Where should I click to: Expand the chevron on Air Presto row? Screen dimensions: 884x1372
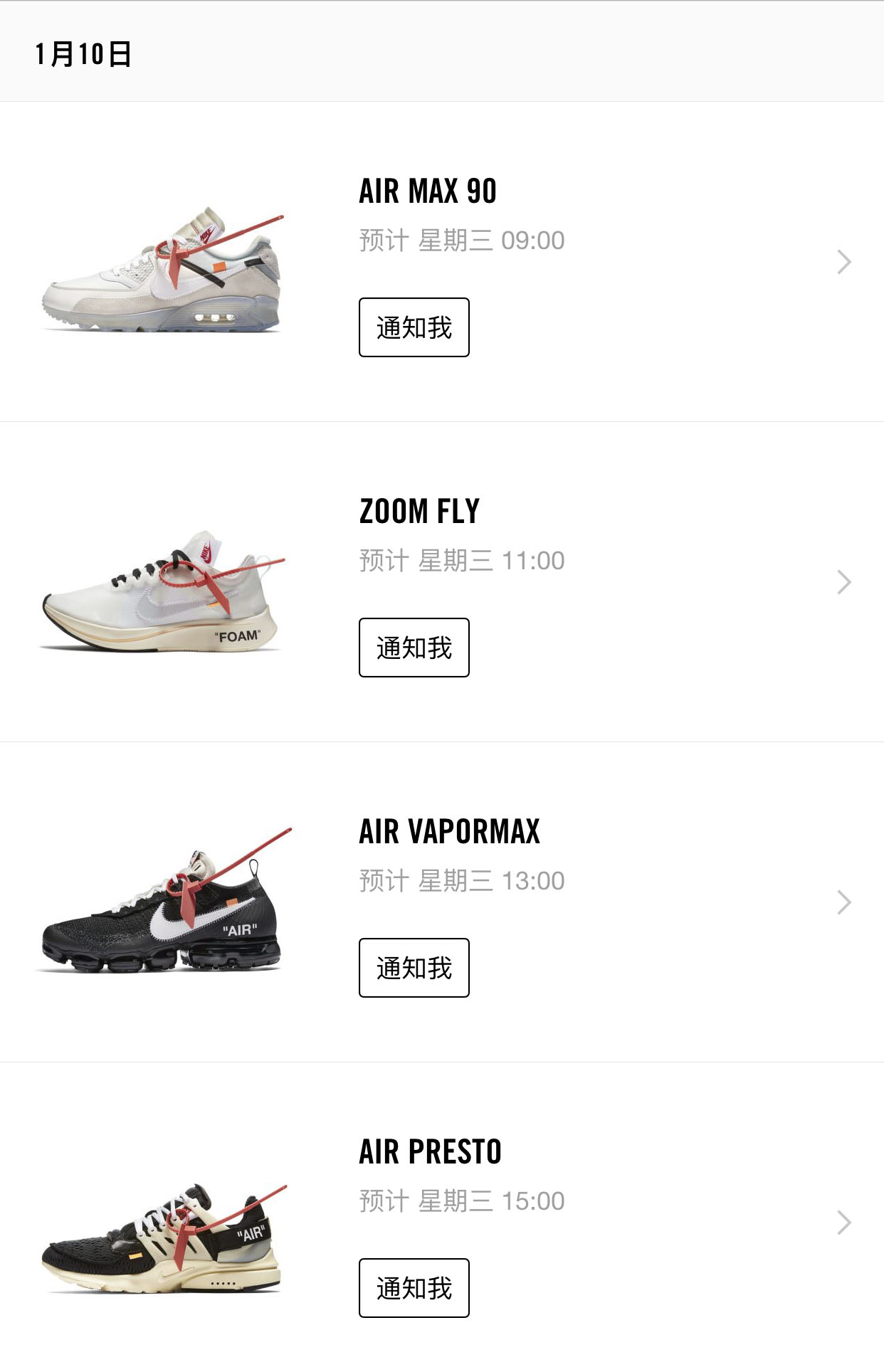(x=844, y=1223)
